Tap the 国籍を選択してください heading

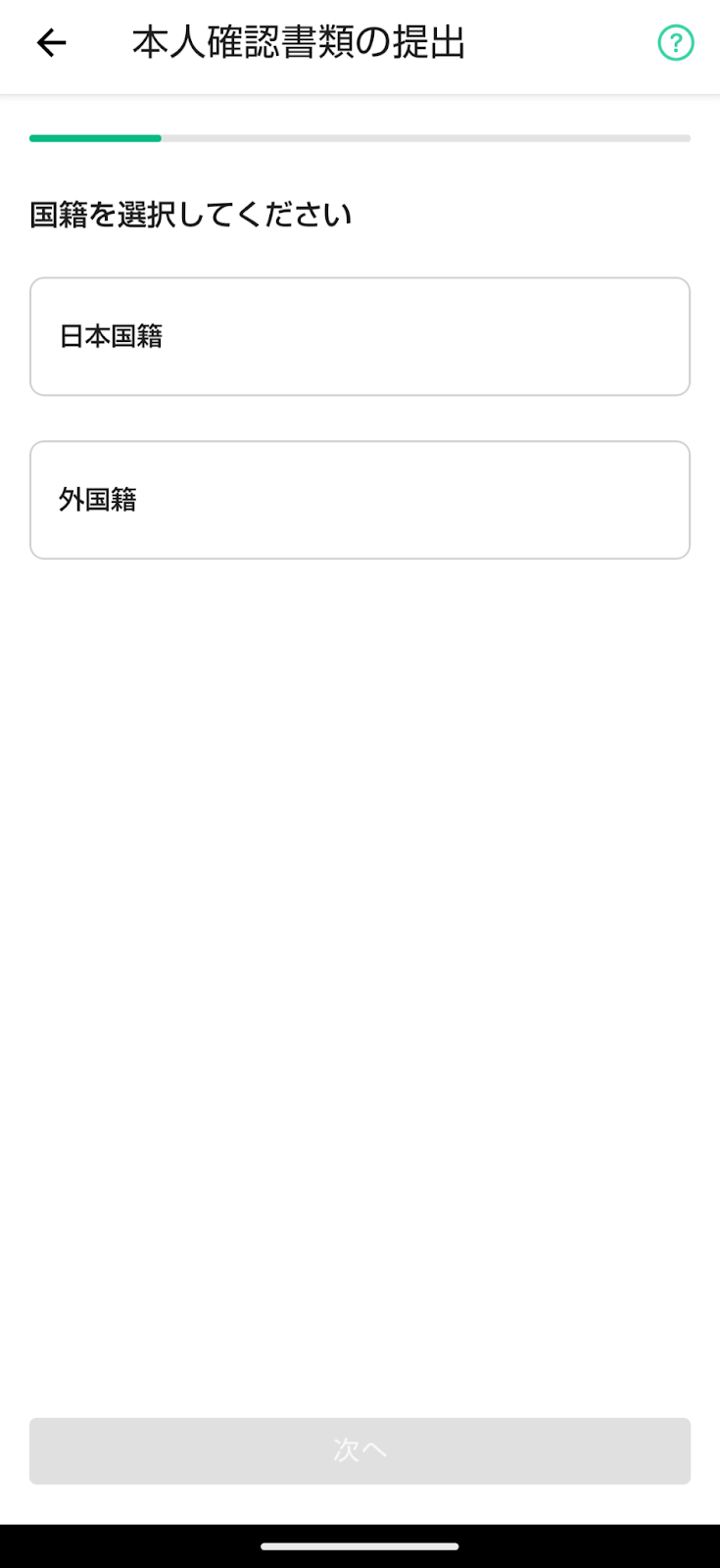(191, 214)
